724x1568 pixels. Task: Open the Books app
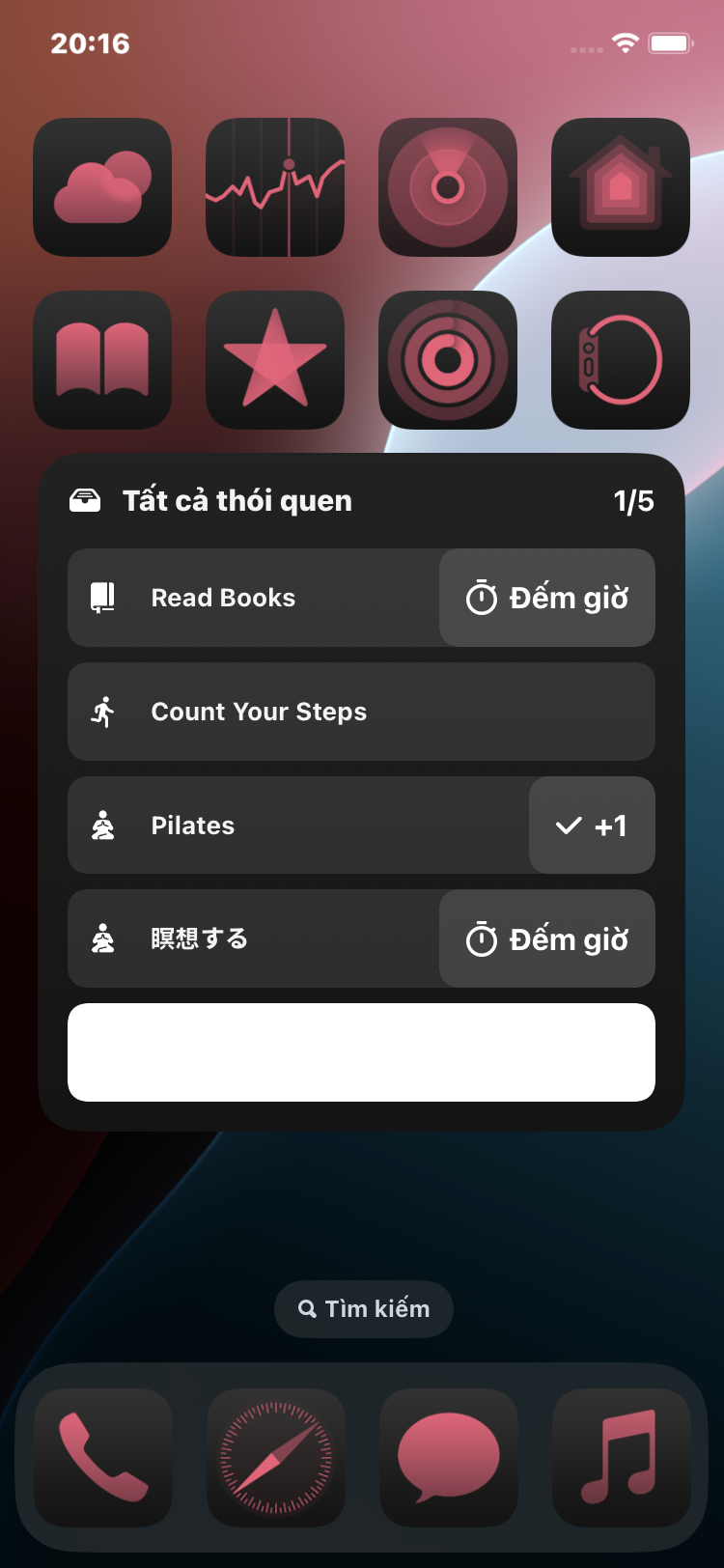[x=102, y=360]
